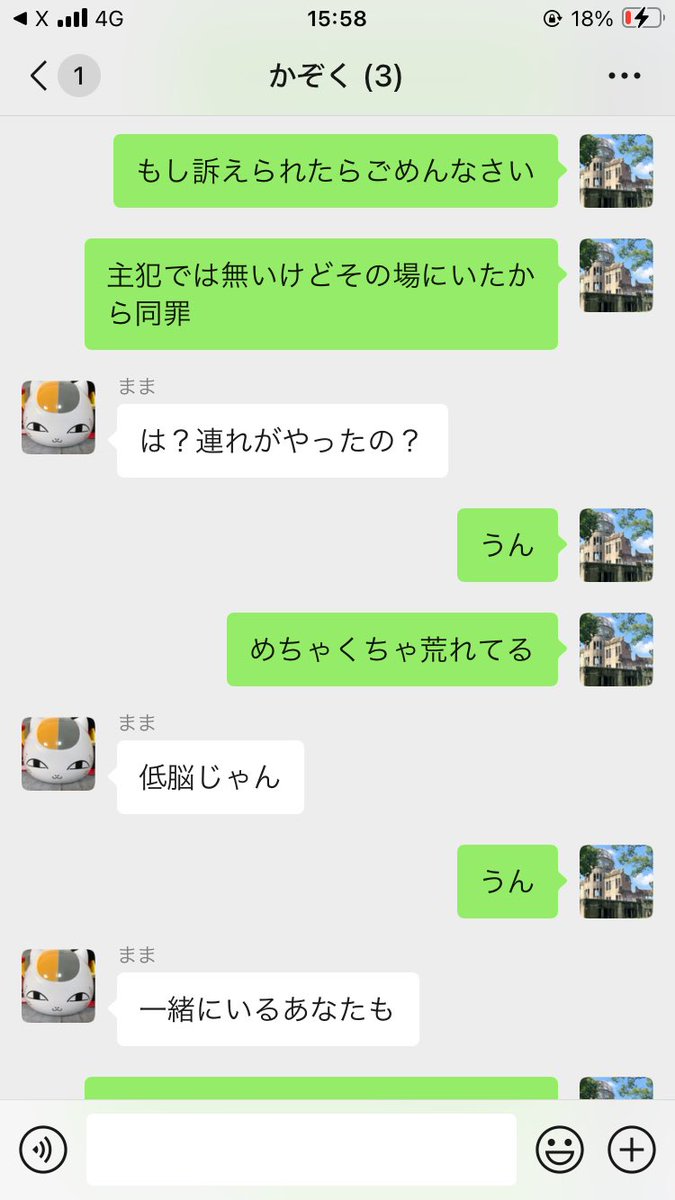The width and height of the screenshot is (675, 1200).
Task: Focus the message text field
Action: tap(301, 1150)
